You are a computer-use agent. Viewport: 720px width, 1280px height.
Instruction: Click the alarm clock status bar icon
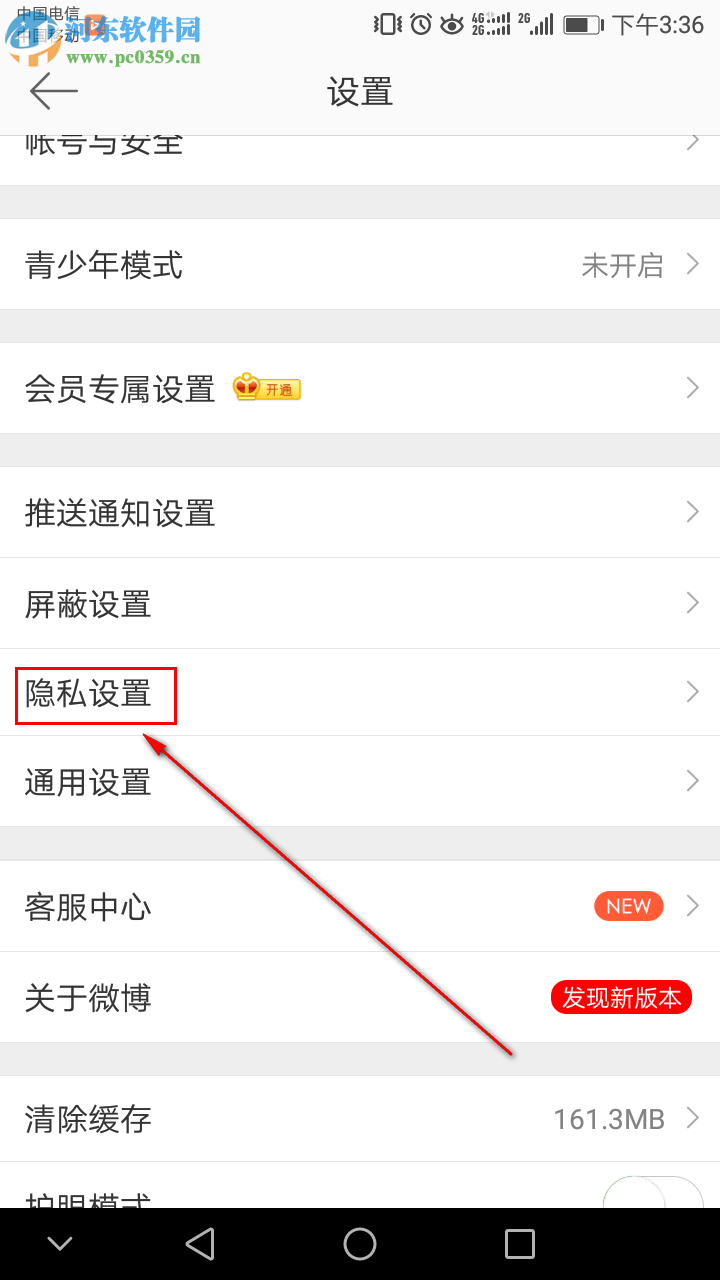coord(420,24)
